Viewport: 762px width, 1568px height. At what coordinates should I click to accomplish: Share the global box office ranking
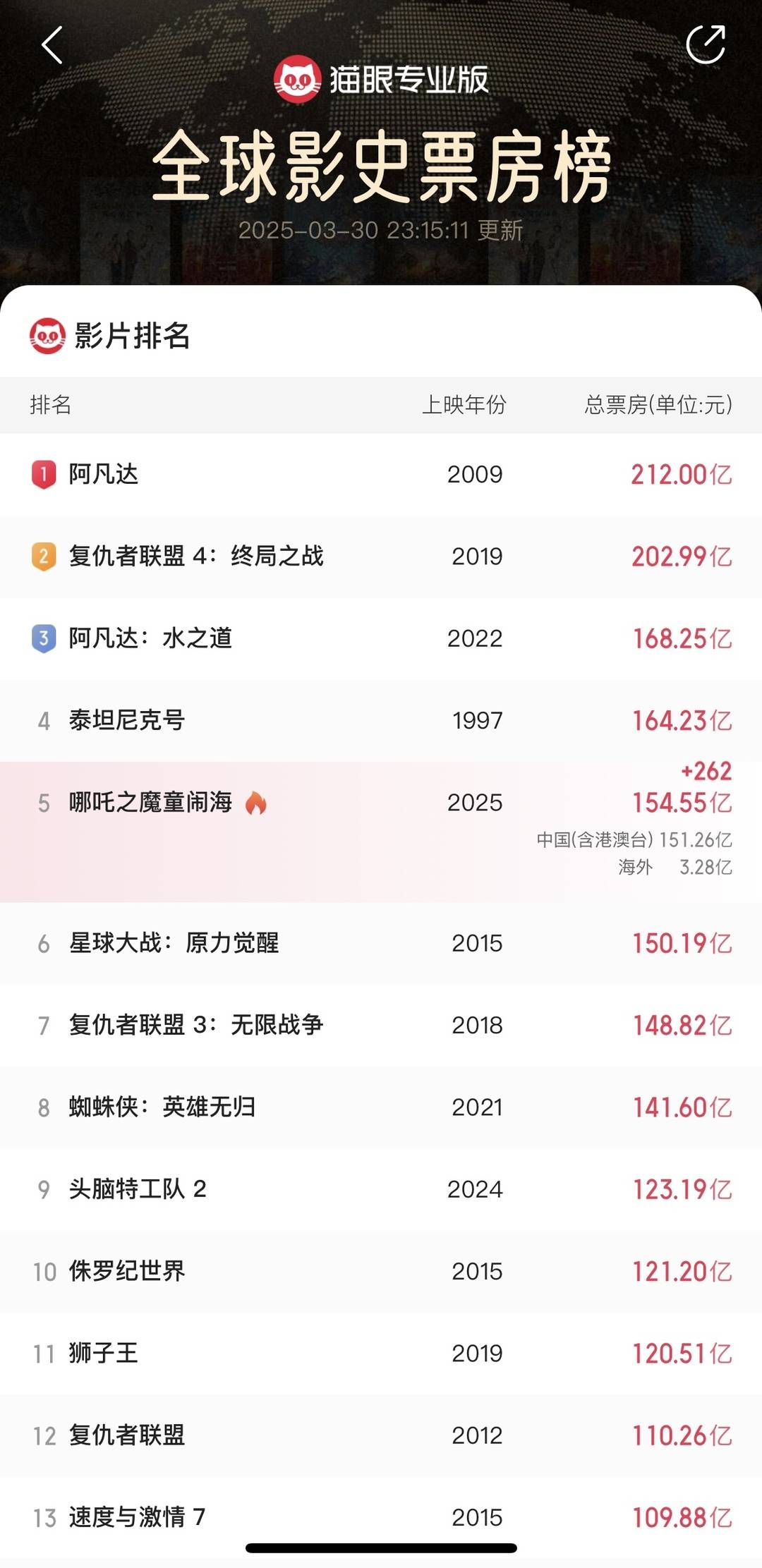tap(706, 44)
